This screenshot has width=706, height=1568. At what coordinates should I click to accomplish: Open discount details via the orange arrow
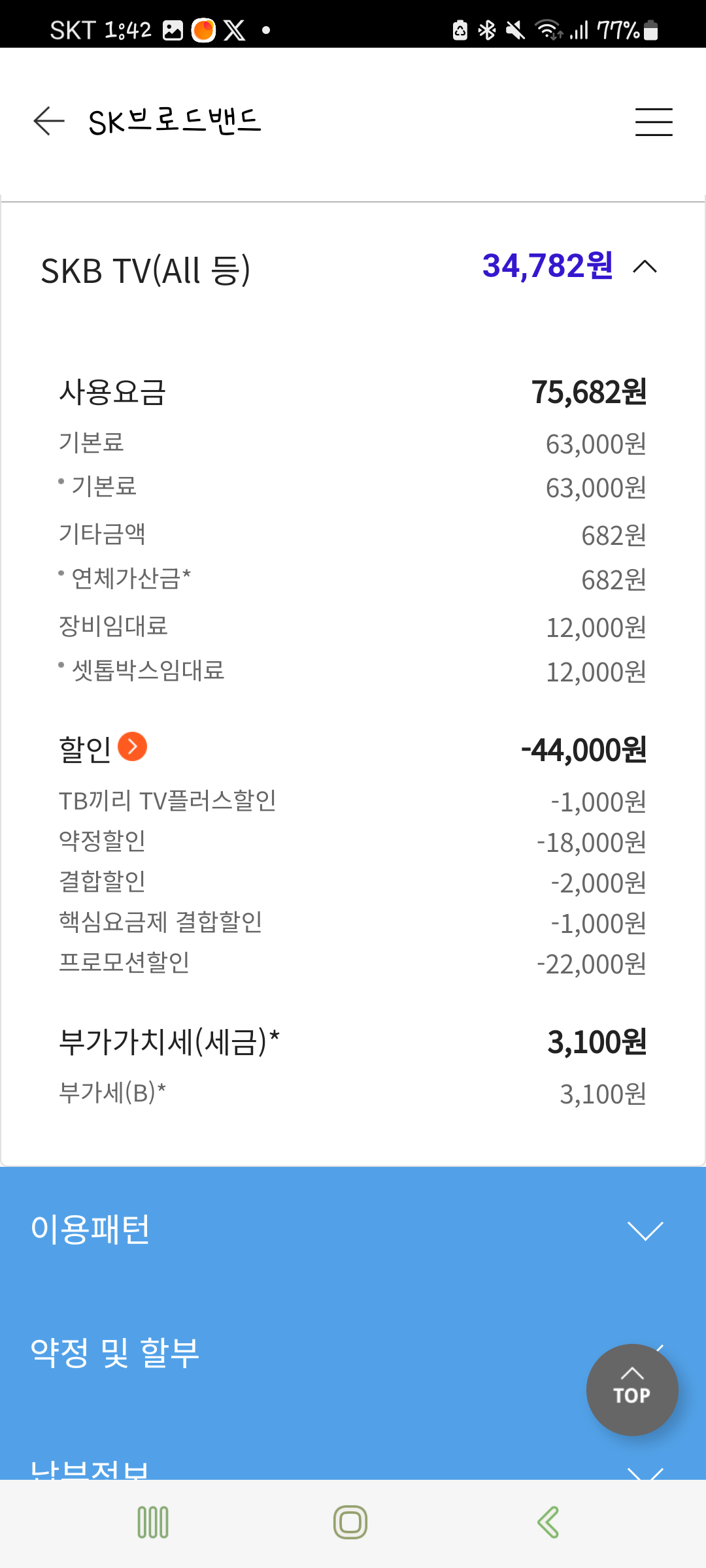(x=133, y=747)
